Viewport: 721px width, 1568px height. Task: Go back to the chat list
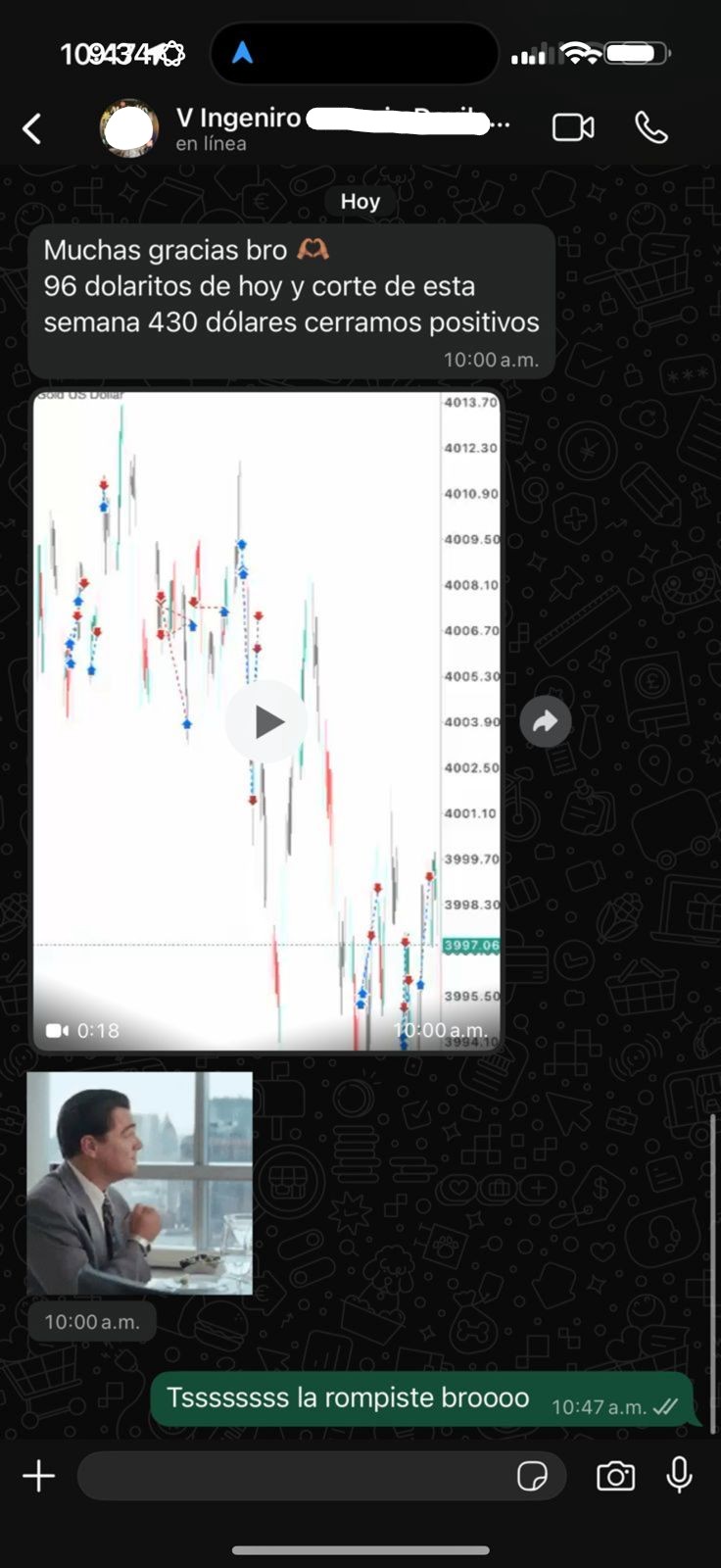(32, 128)
